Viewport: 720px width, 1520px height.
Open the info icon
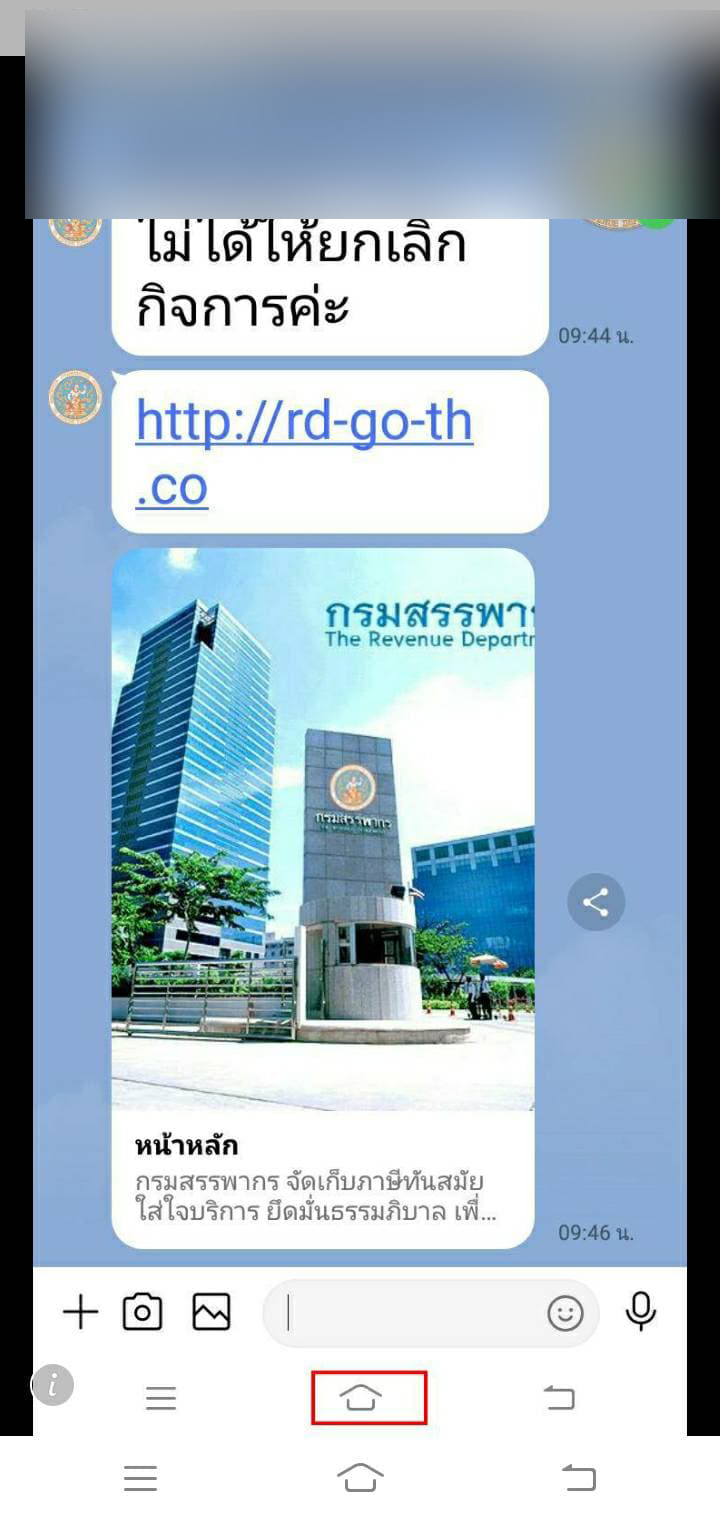[53, 1385]
